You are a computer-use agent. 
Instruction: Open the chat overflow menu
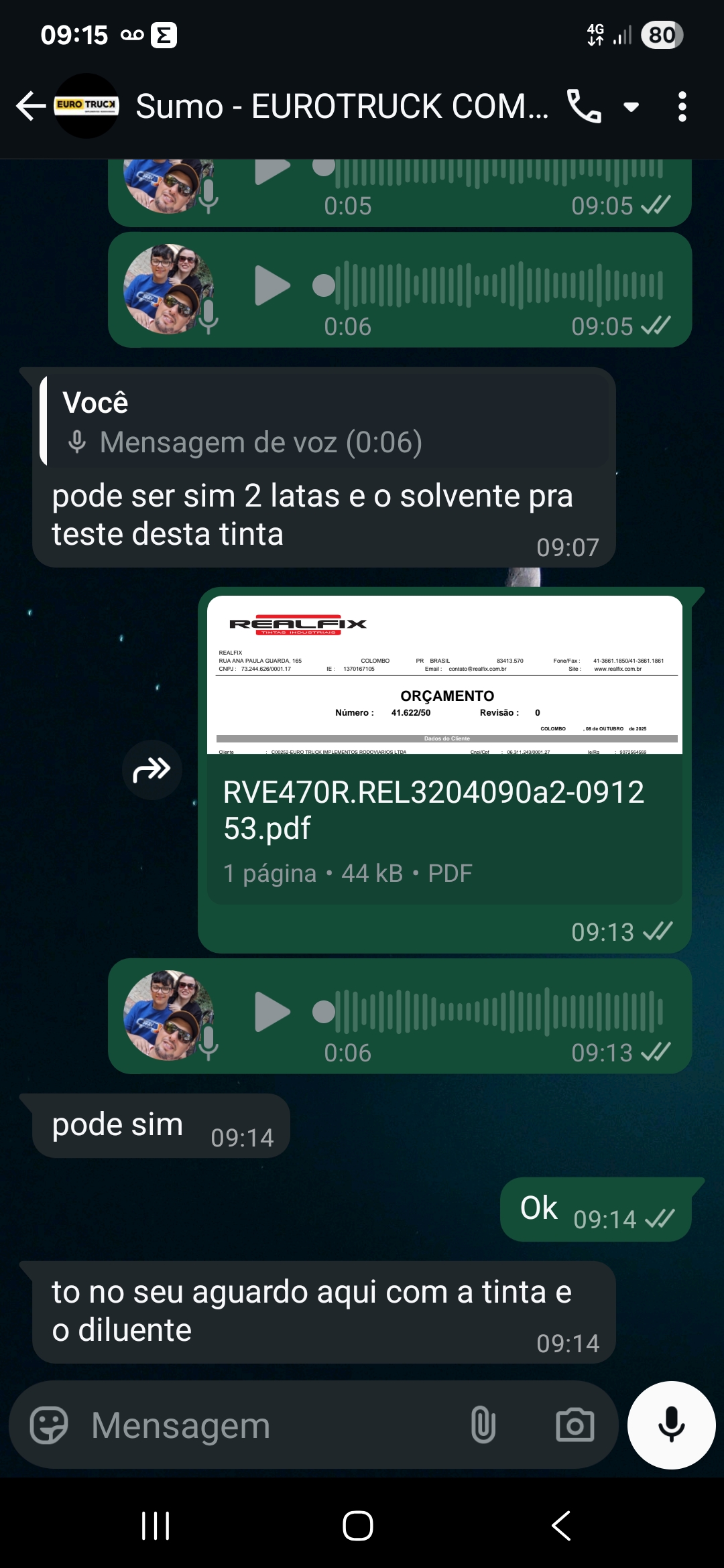point(682,106)
